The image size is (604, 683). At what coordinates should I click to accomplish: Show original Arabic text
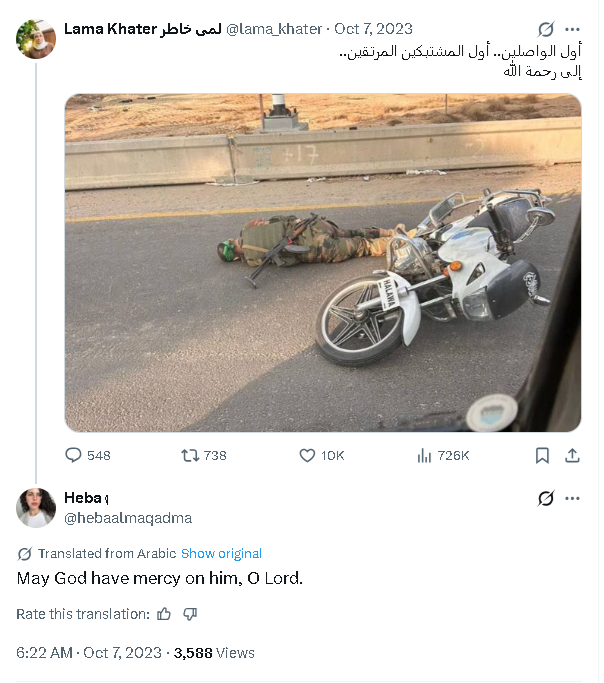tap(221, 553)
